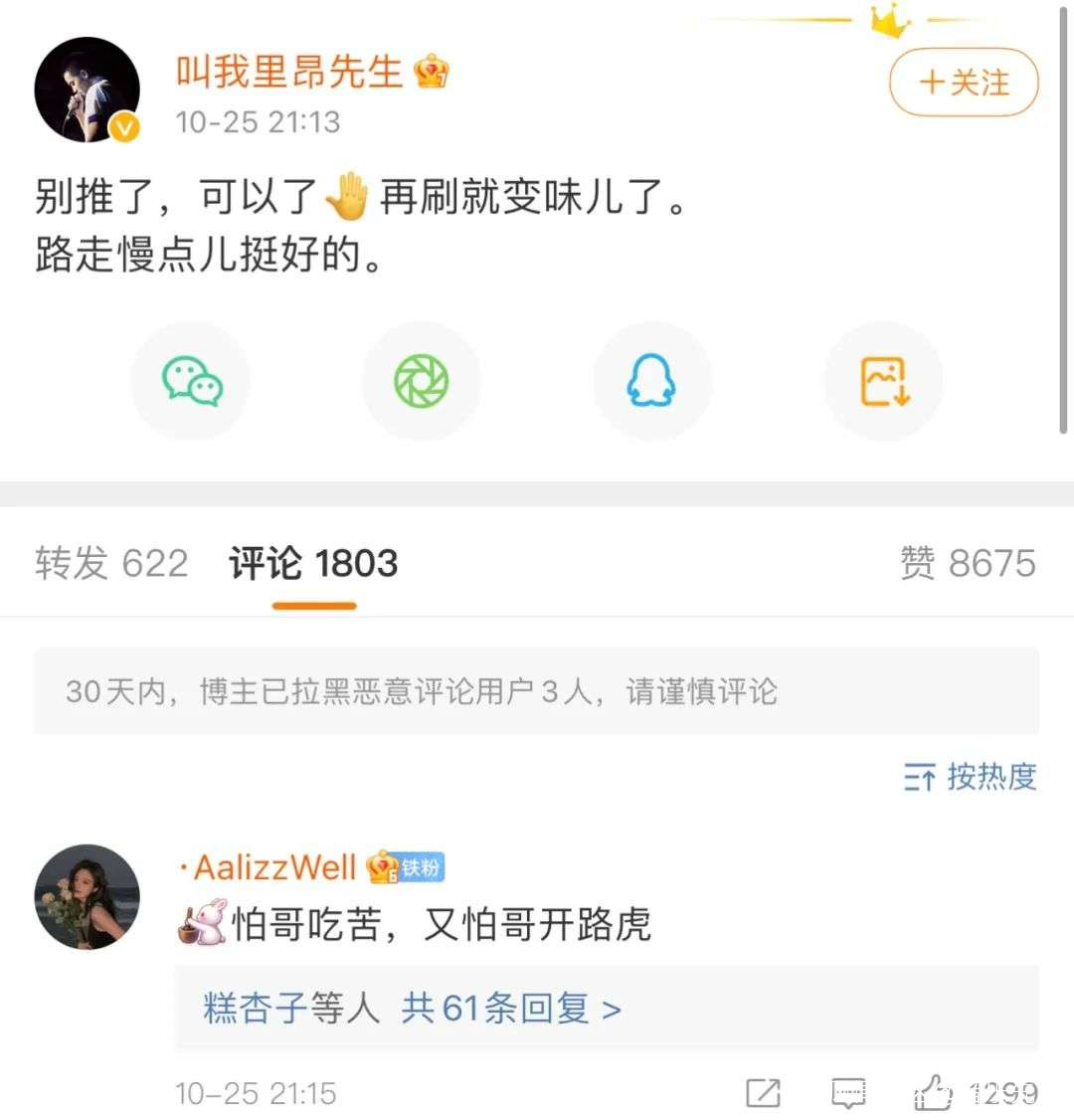Open AalizzWell's profile avatar
The image size is (1074, 1120).
88,897
